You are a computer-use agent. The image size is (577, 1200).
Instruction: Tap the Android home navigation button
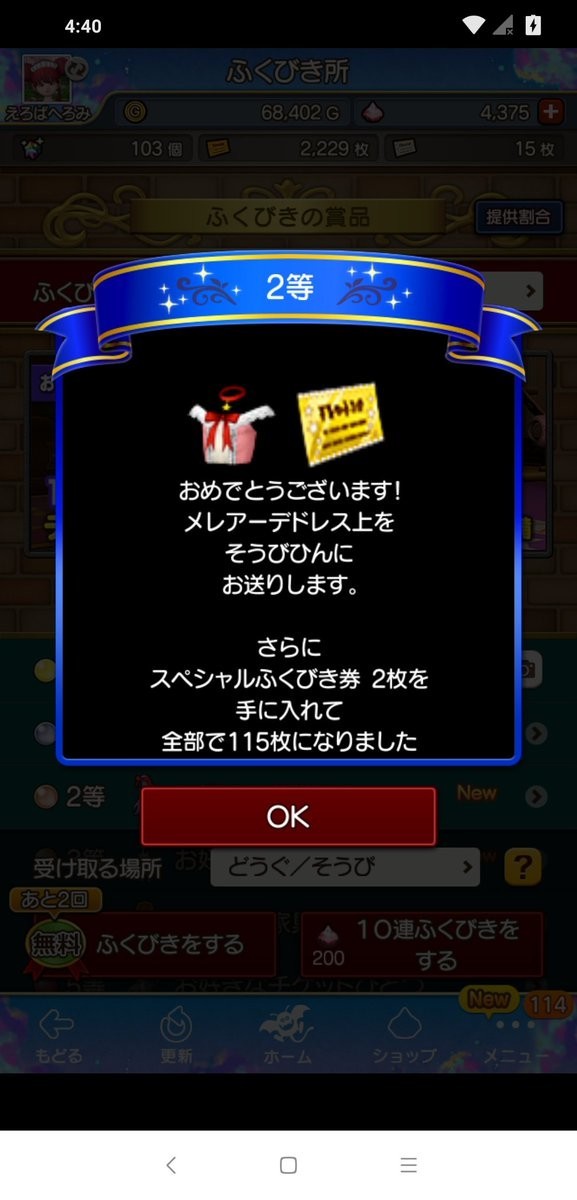288,1165
